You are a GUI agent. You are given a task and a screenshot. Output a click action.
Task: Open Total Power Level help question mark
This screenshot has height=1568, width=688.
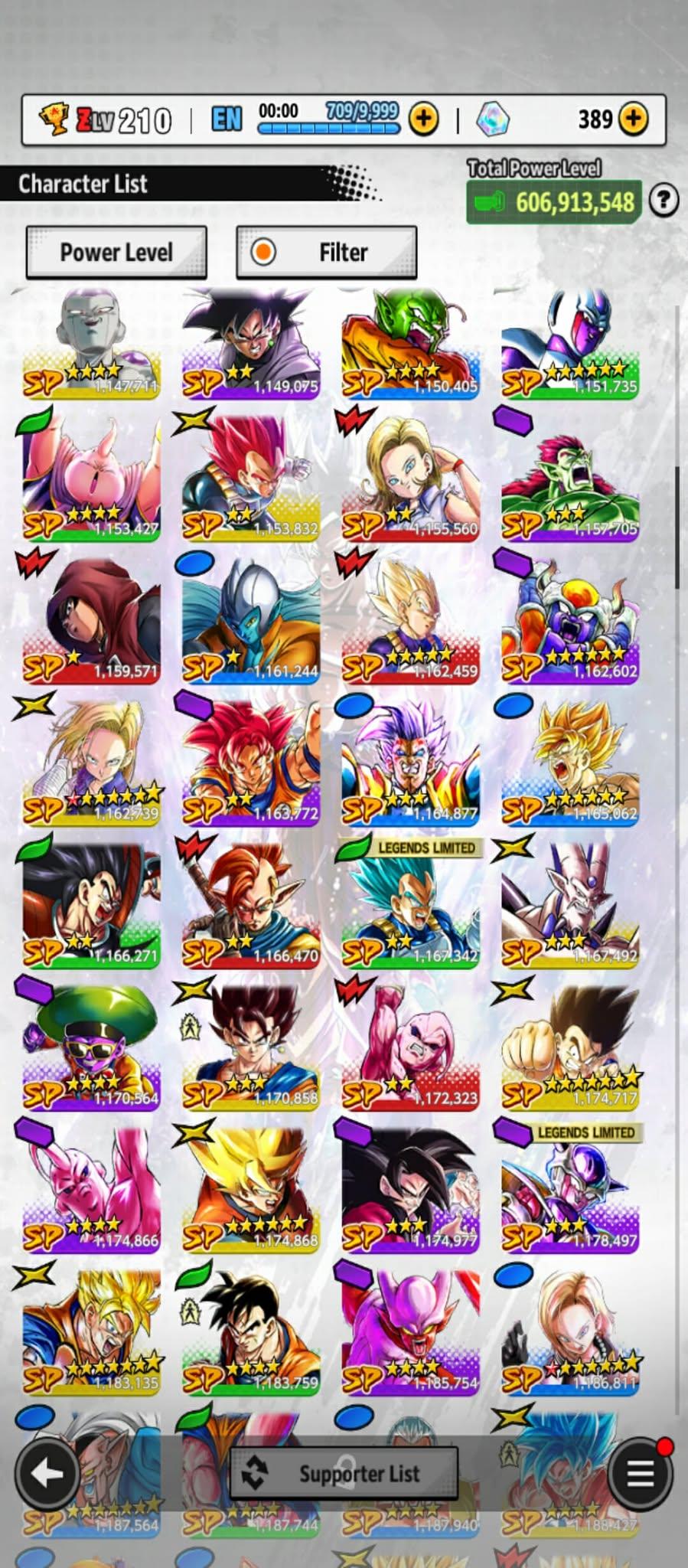coord(664,201)
